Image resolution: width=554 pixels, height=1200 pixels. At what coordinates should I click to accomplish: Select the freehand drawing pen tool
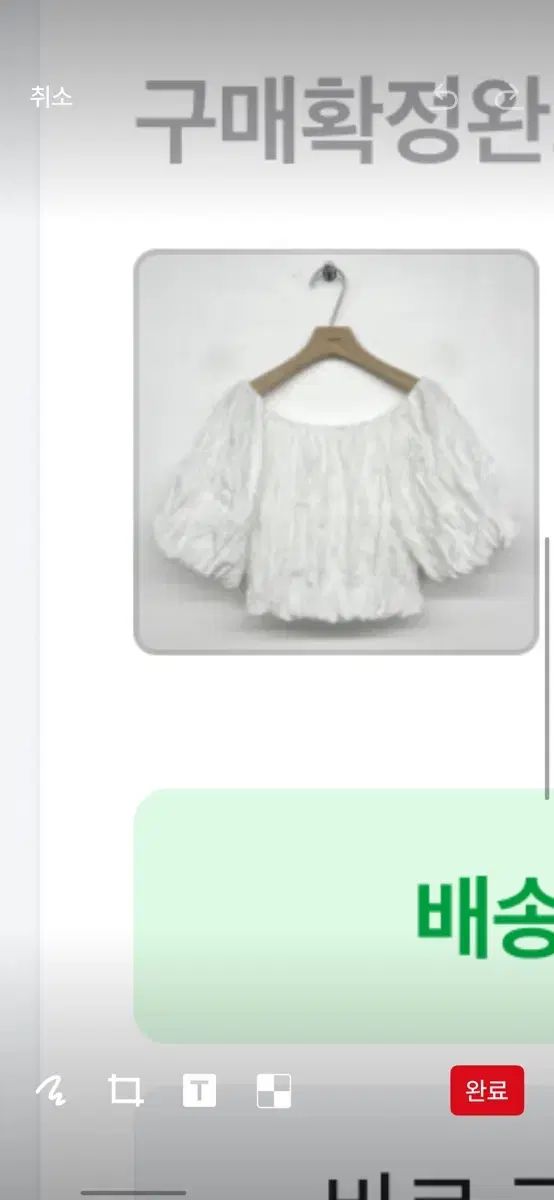point(50,1091)
